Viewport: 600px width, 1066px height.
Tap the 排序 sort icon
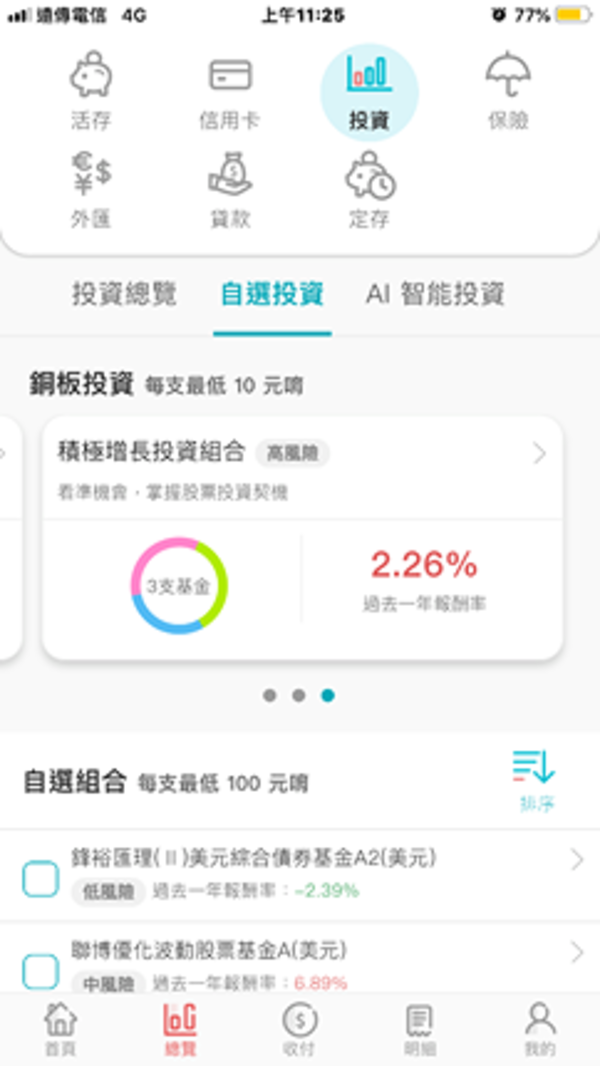pyautogui.click(x=534, y=780)
